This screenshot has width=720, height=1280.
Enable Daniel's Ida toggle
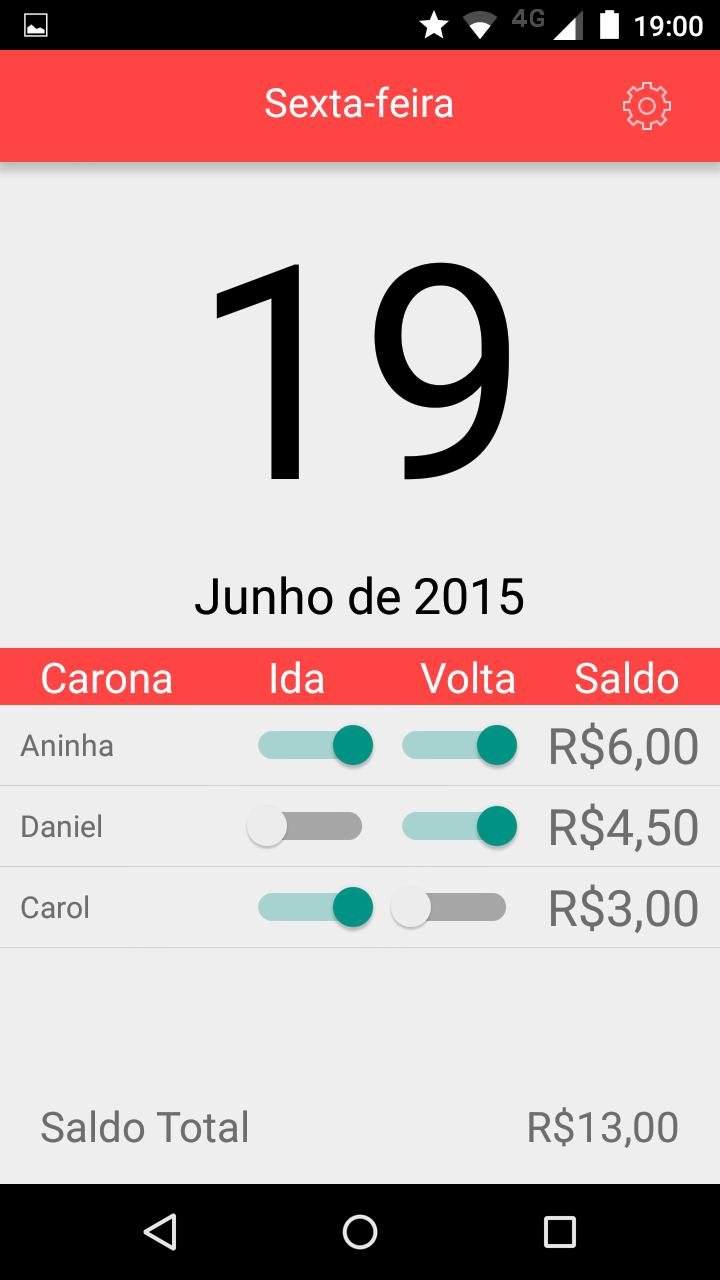click(x=305, y=826)
